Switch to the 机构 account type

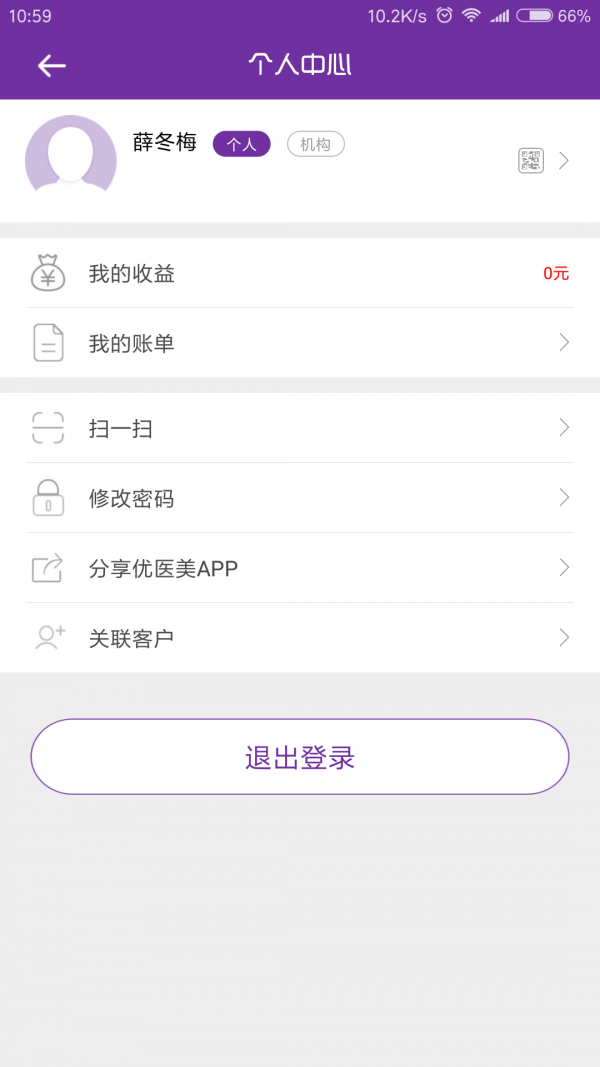pos(315,145)
